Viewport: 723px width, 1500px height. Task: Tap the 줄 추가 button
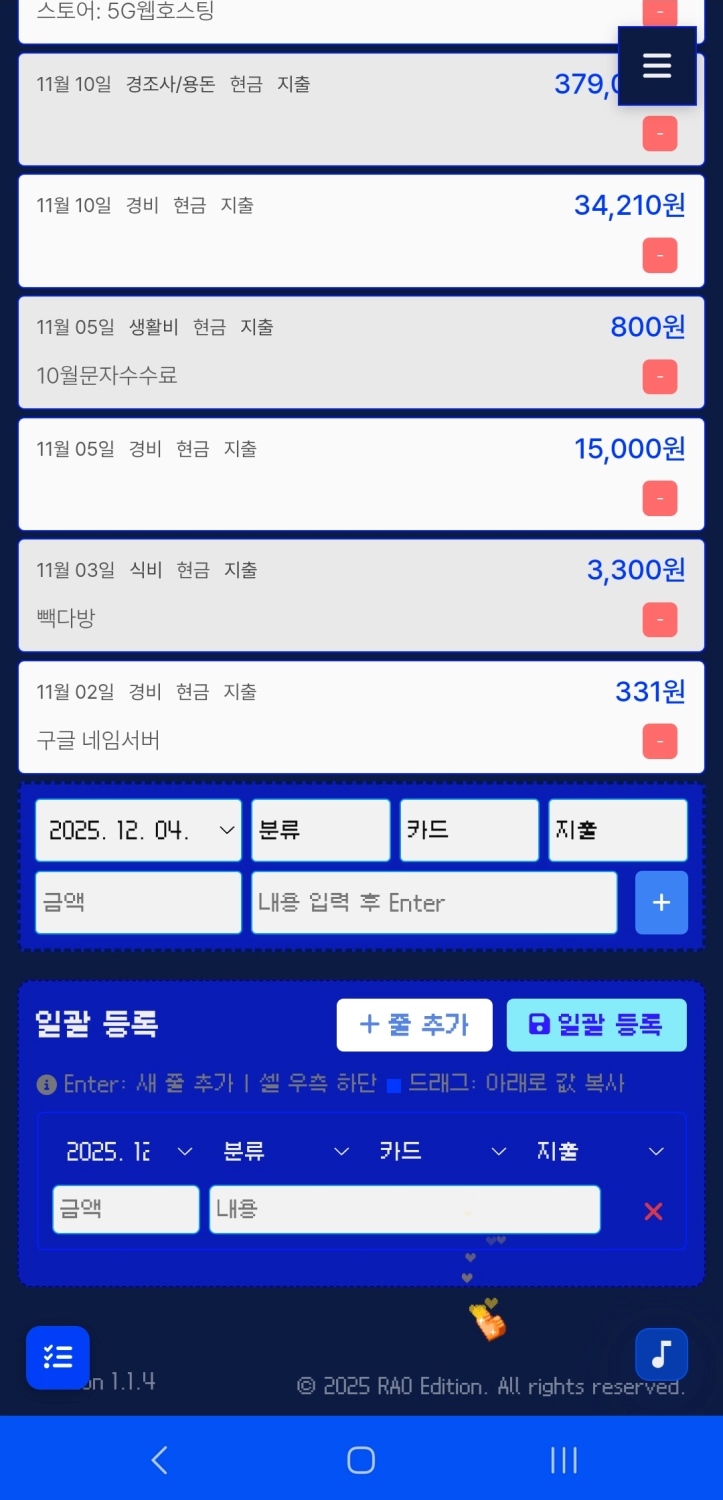pos(414,1025)
